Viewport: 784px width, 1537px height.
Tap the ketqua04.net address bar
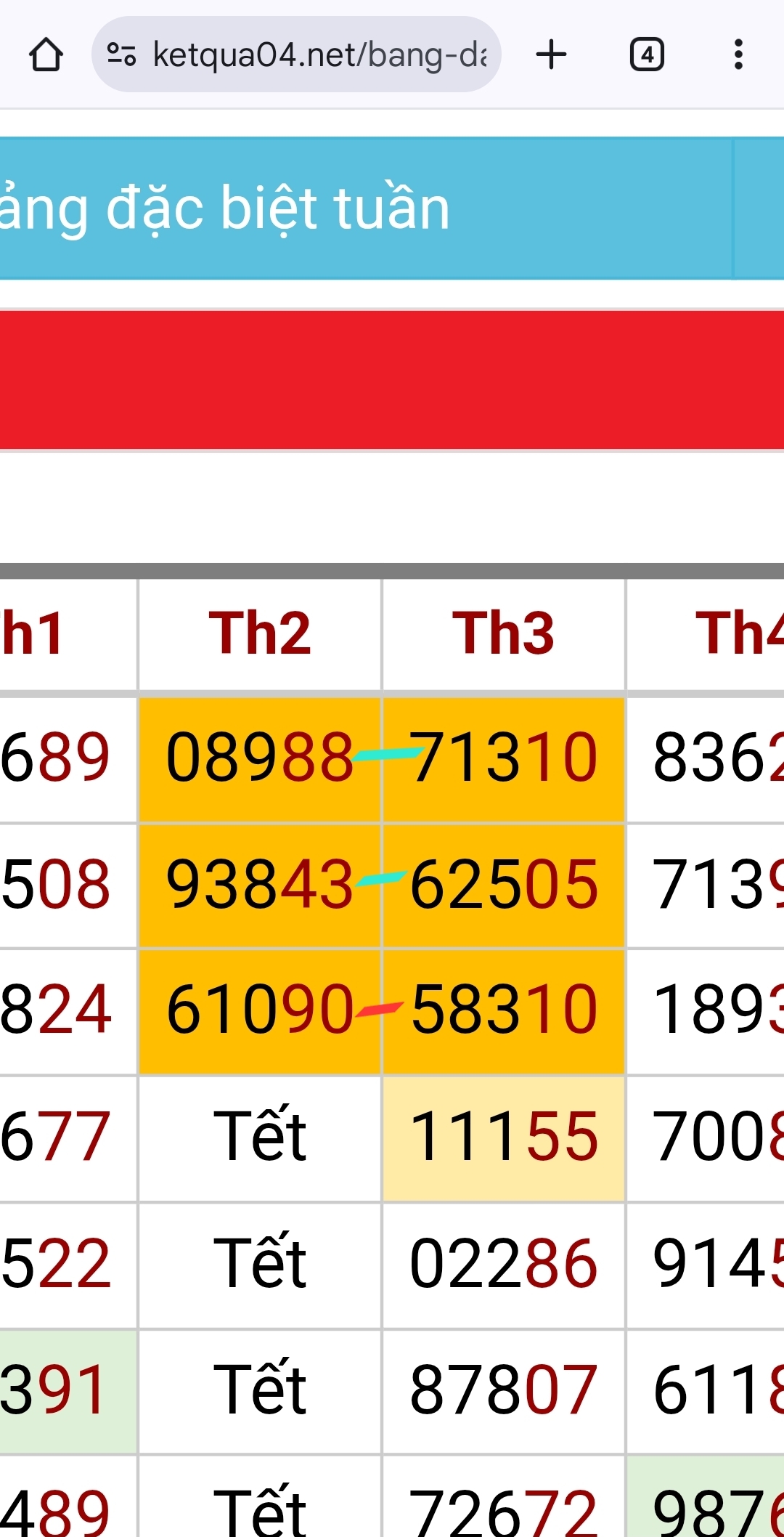click(x=296, y=54)
